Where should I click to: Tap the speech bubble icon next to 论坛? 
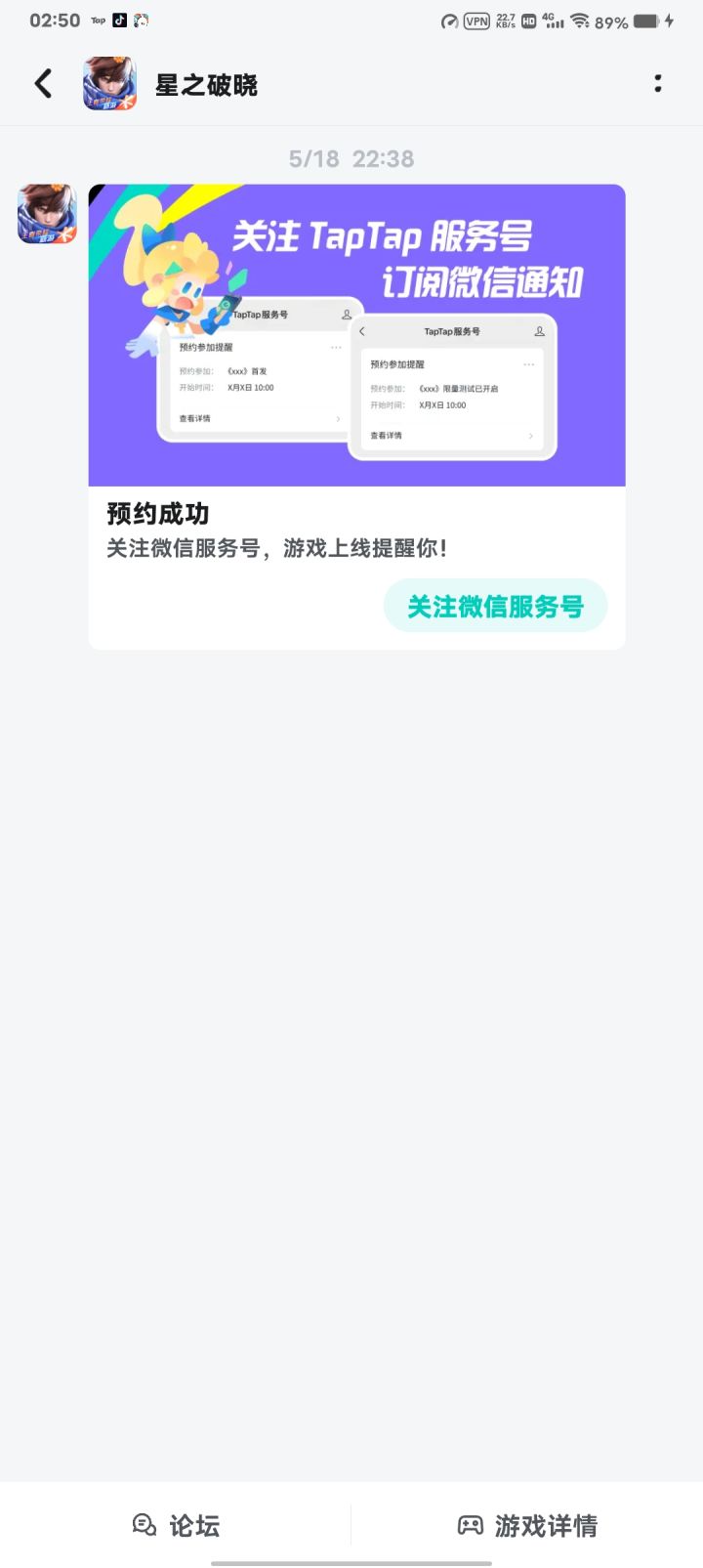click(145, 1524)
